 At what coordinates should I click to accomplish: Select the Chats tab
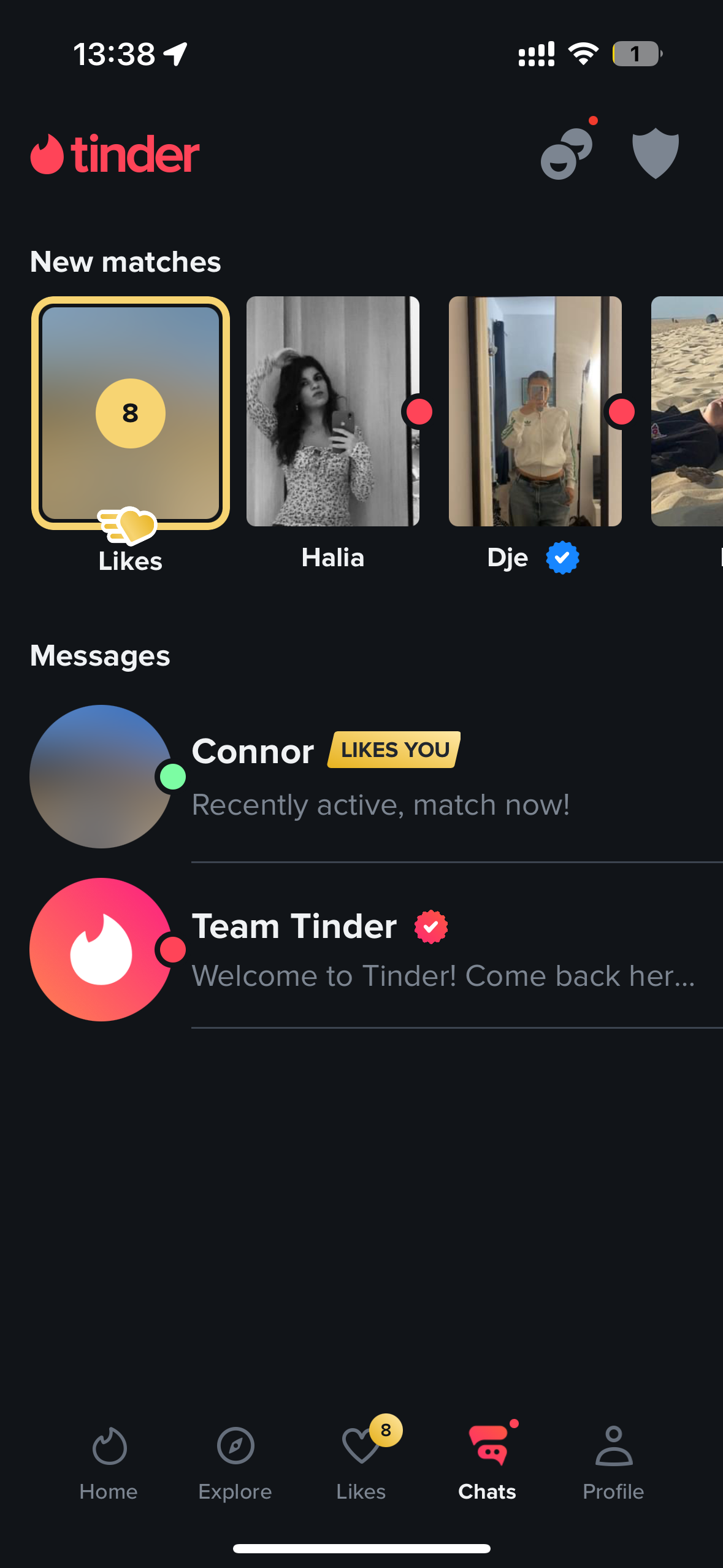pos(488,1462)
